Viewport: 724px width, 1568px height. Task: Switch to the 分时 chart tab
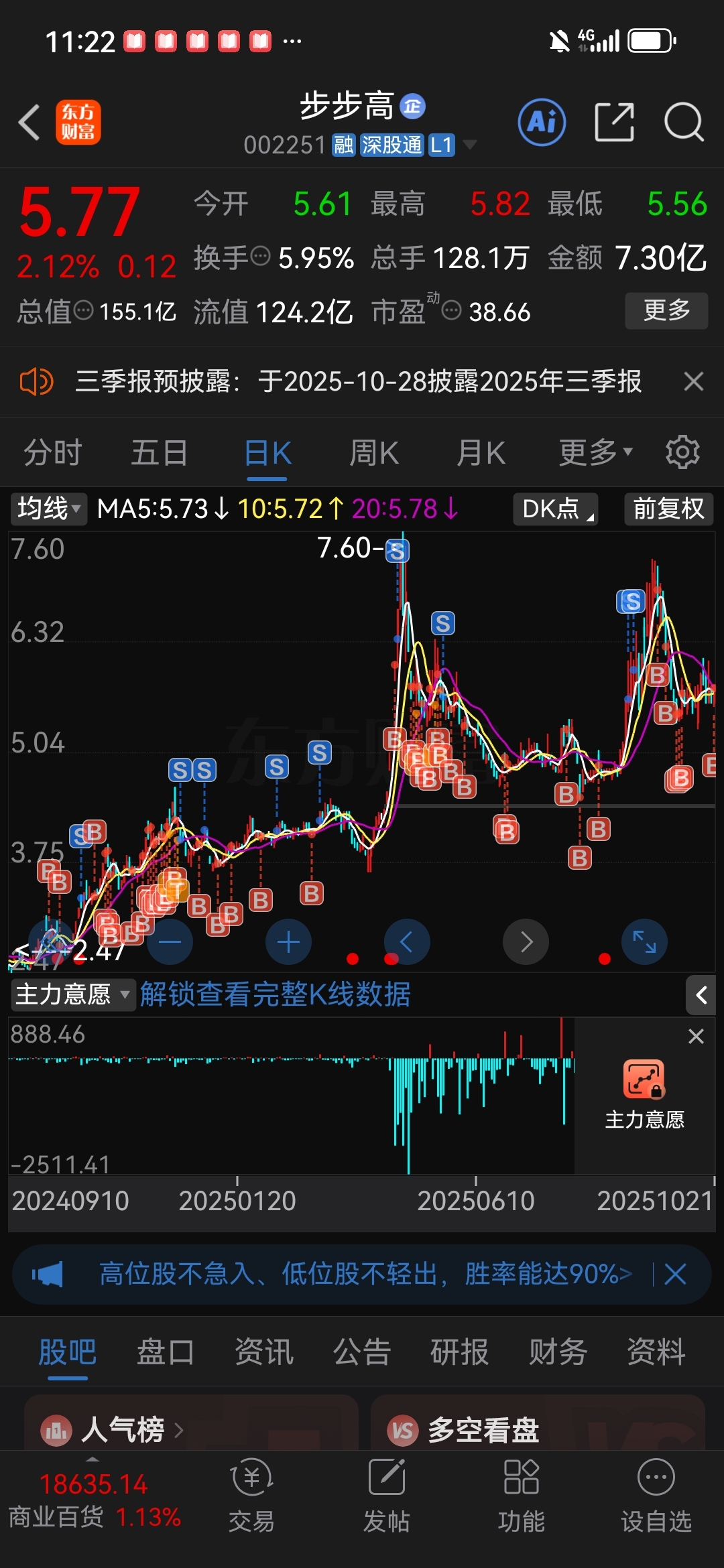[52, 453]
